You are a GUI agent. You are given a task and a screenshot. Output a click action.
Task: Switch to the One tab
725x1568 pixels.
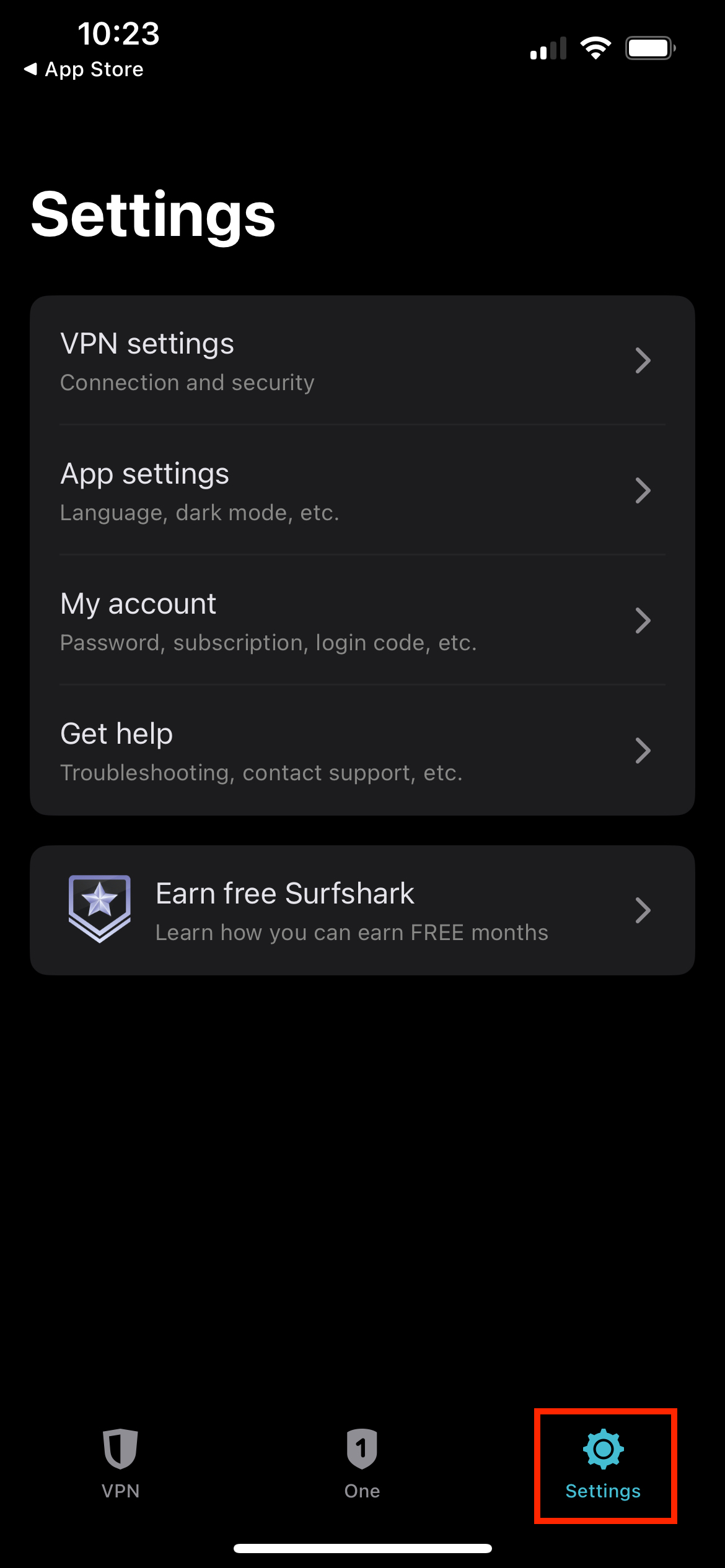362,1464
